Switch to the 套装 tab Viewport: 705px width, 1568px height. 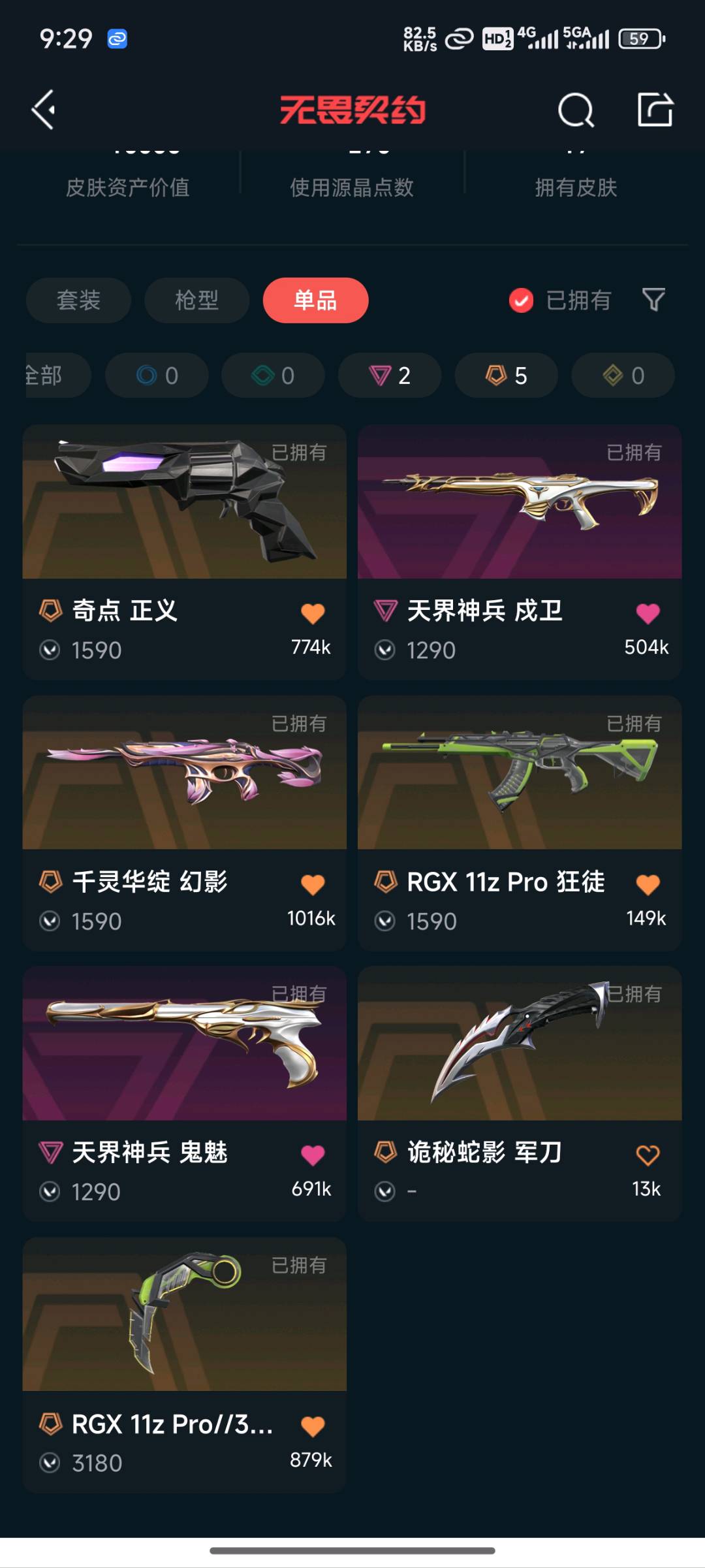click(x=78, y=300)
